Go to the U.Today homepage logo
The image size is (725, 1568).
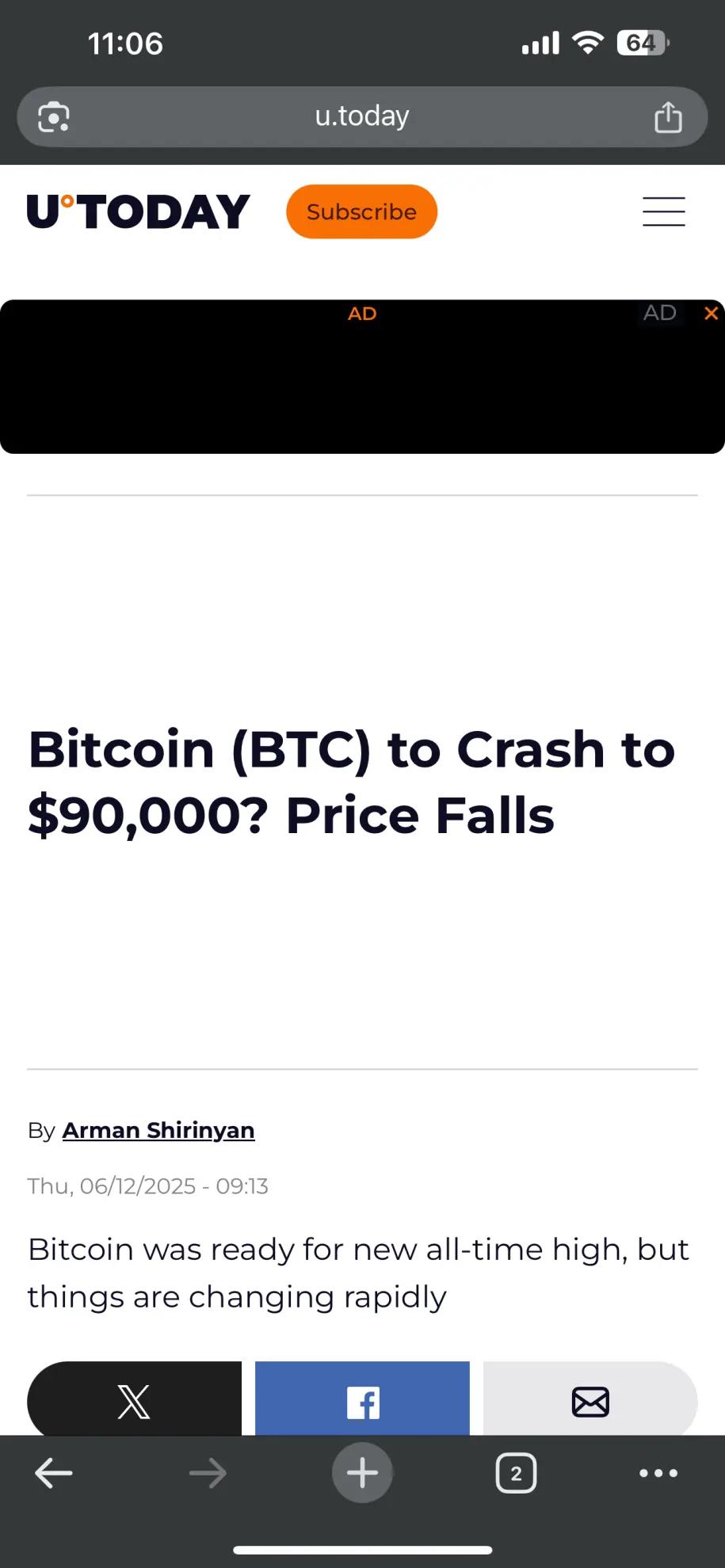pyautogui.click(x=139, y=211)
